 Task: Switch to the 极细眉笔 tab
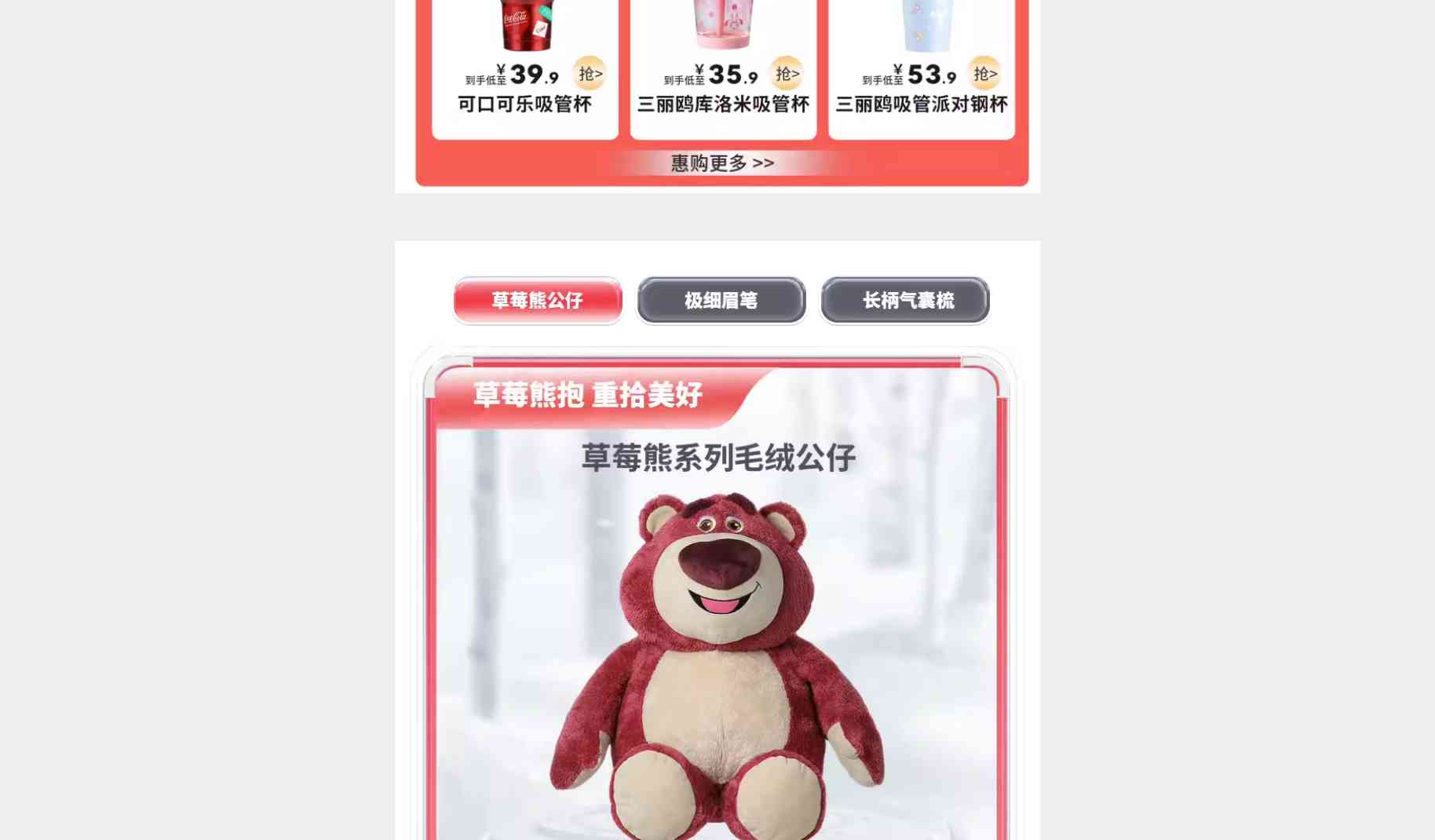point(721,301)
